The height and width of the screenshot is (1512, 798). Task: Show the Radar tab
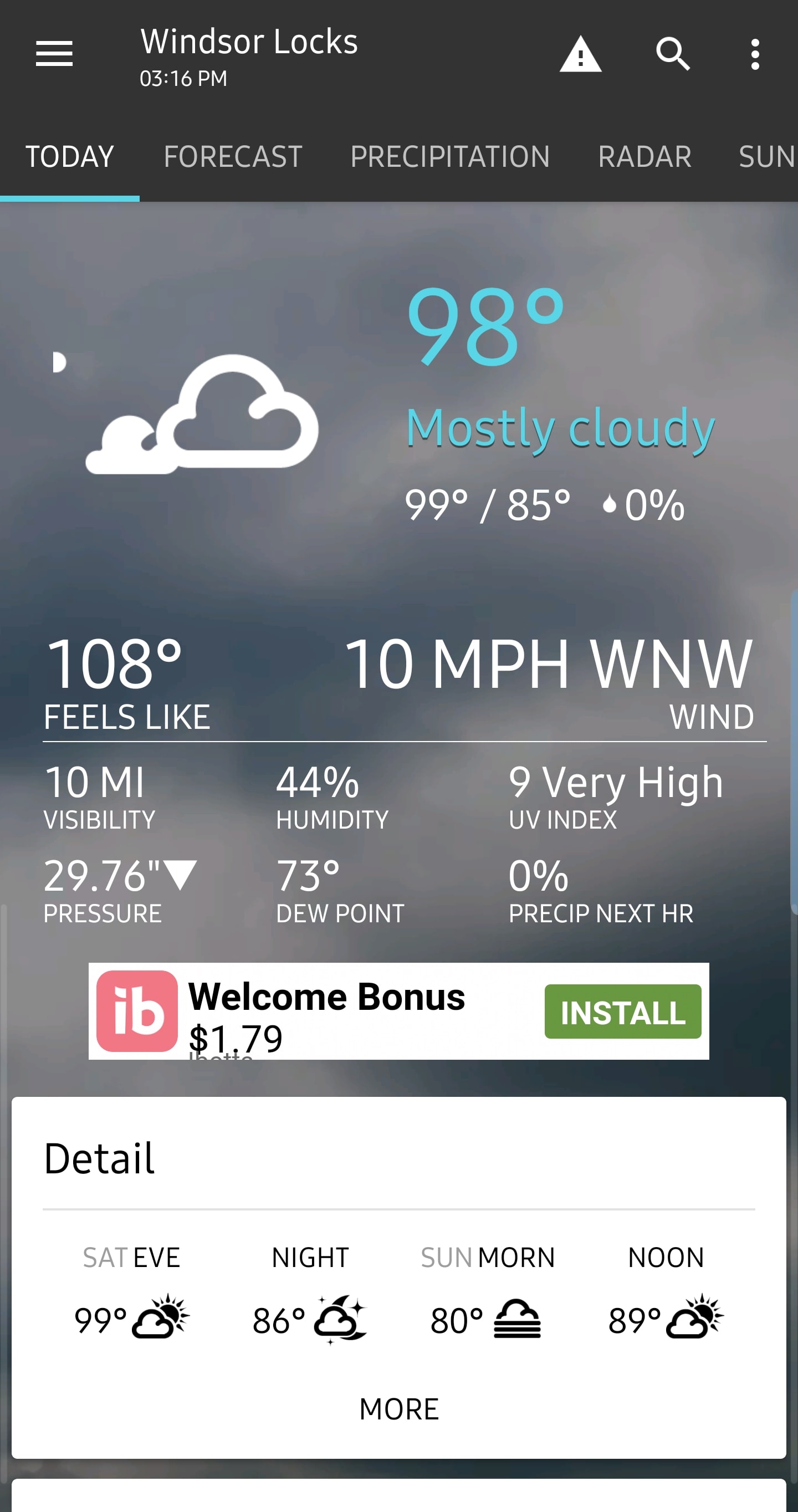[x=644, y=157]
